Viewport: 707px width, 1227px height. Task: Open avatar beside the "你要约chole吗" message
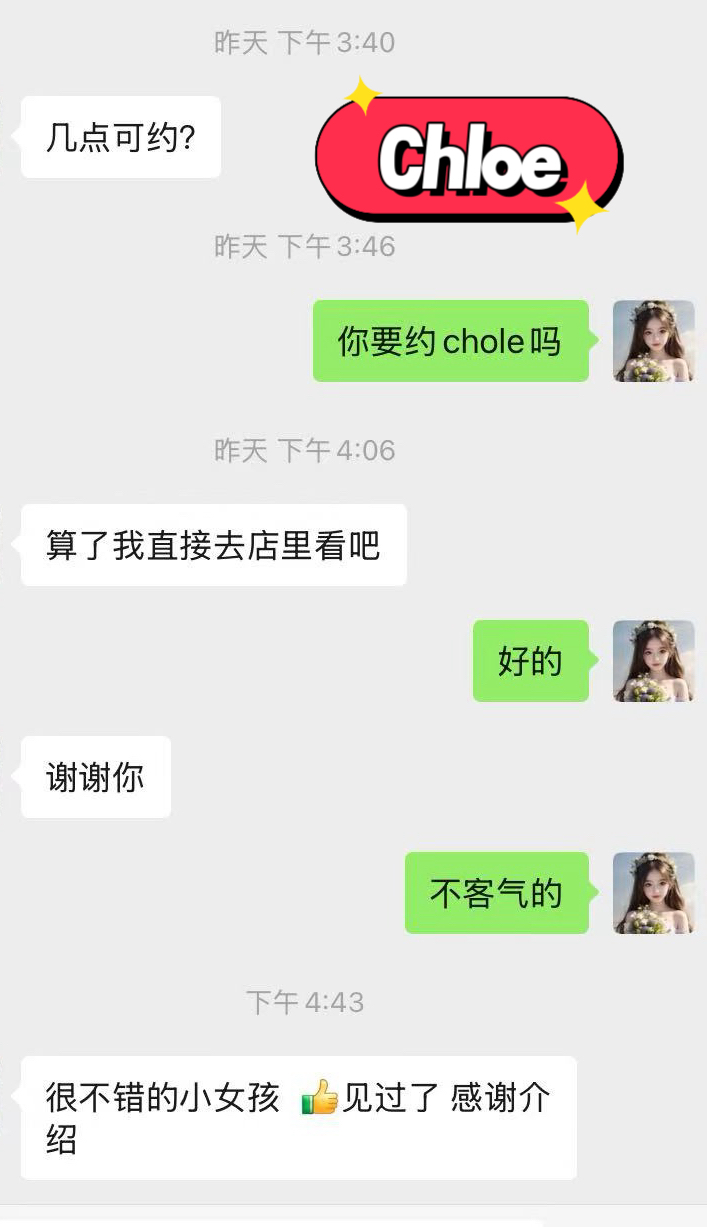pos(653,341)
